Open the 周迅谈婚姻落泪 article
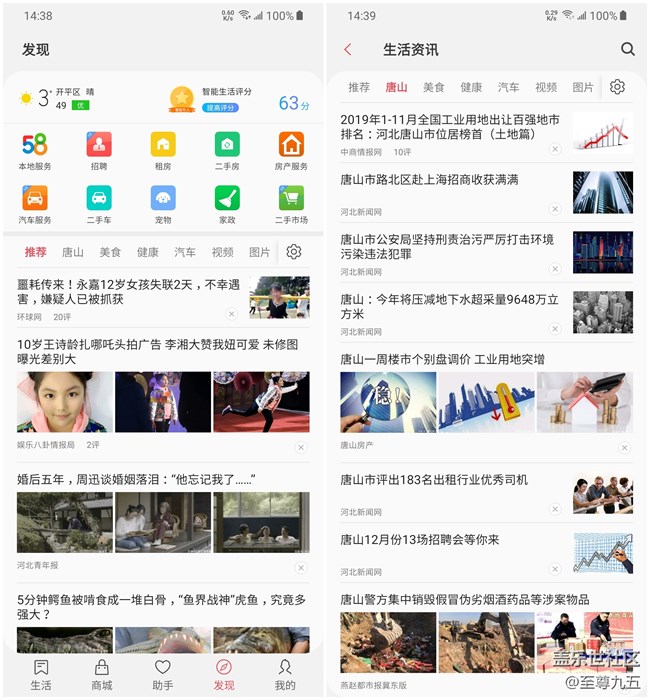The width and height of the screenshot is (650, 700). pyautogui.click(x=135, y=480)
